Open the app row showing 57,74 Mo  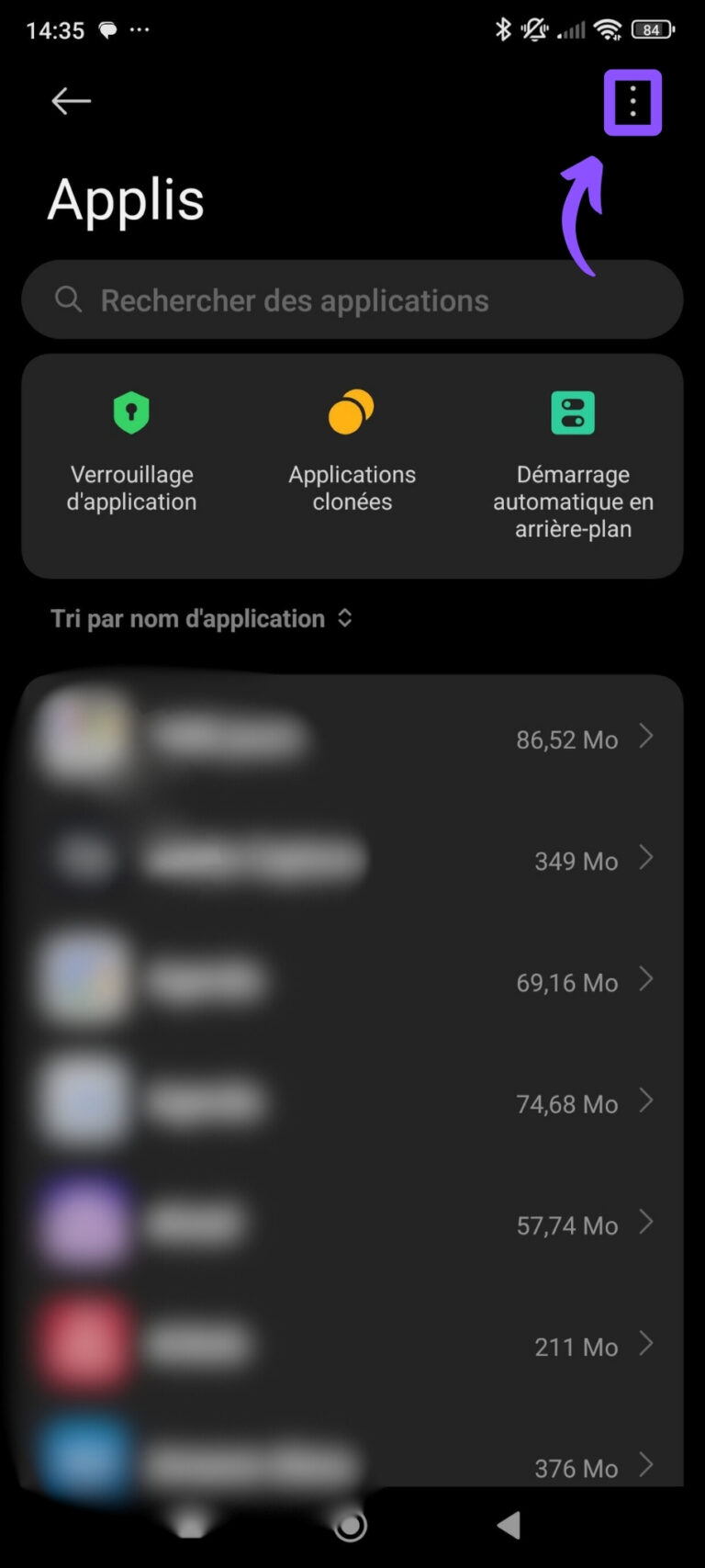[352, 1224]
